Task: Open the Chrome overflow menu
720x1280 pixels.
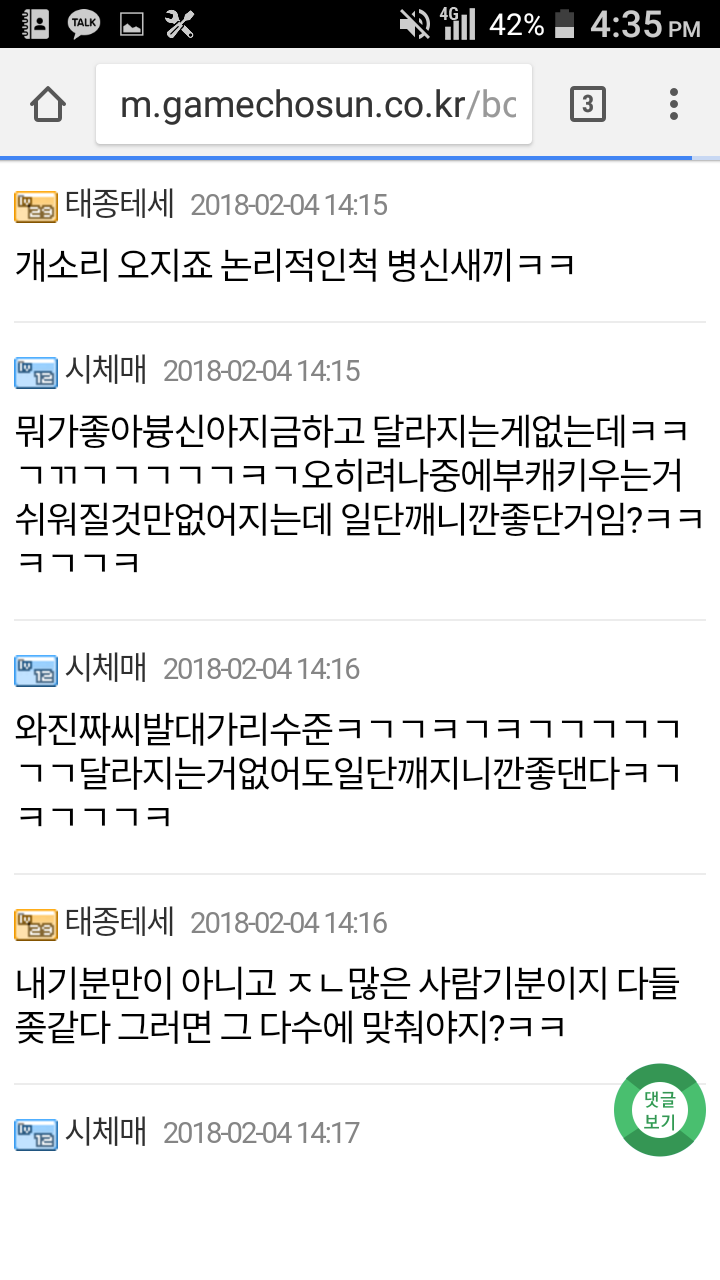Action: pos(674,104)
